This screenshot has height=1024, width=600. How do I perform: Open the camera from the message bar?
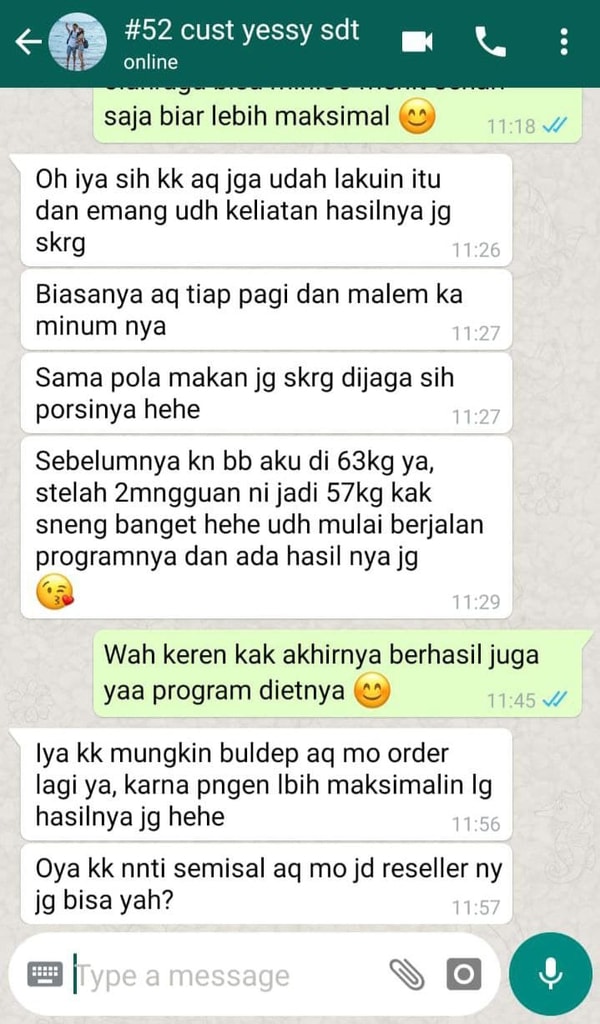[463, 974]
